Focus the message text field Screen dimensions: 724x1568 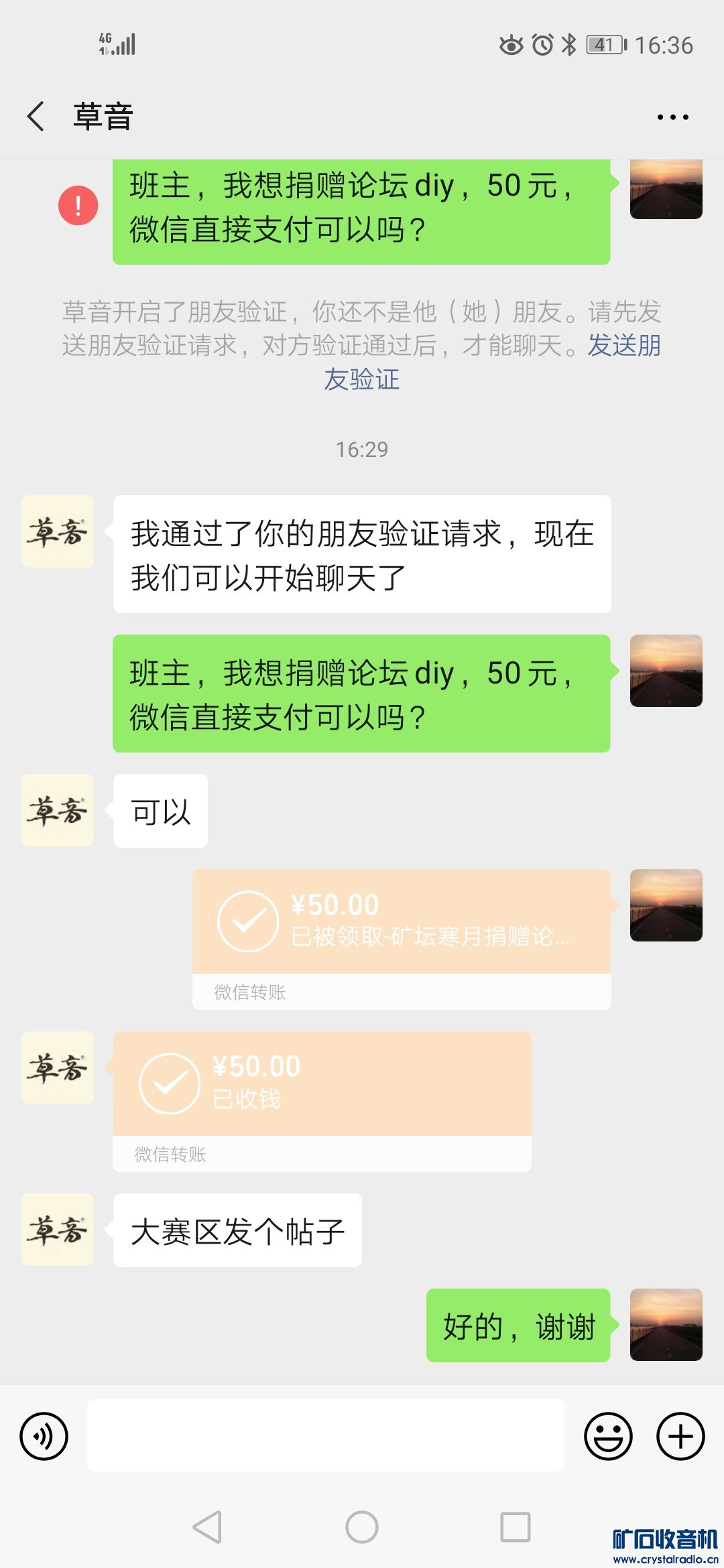pos(325,1435)
